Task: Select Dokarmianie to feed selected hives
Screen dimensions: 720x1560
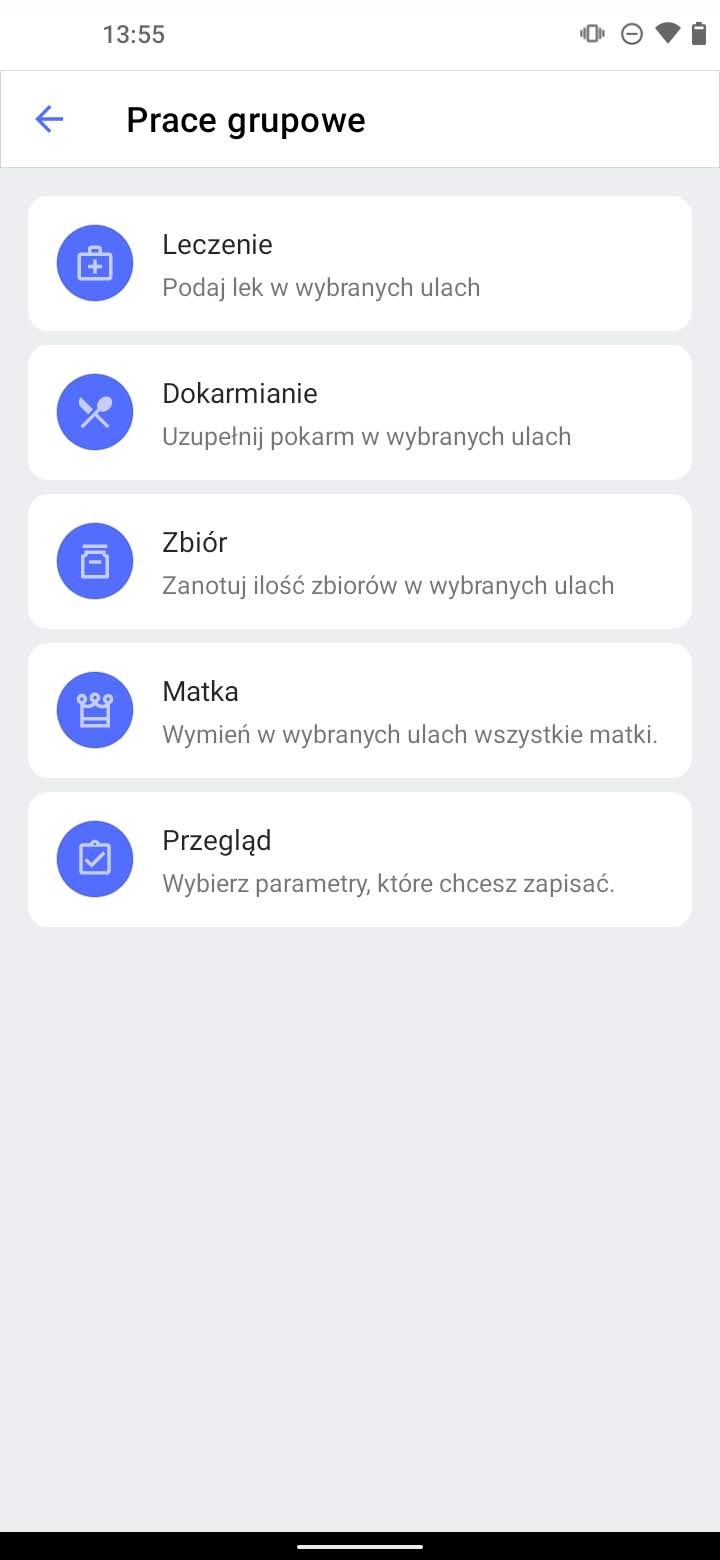Action: (360, 413)
